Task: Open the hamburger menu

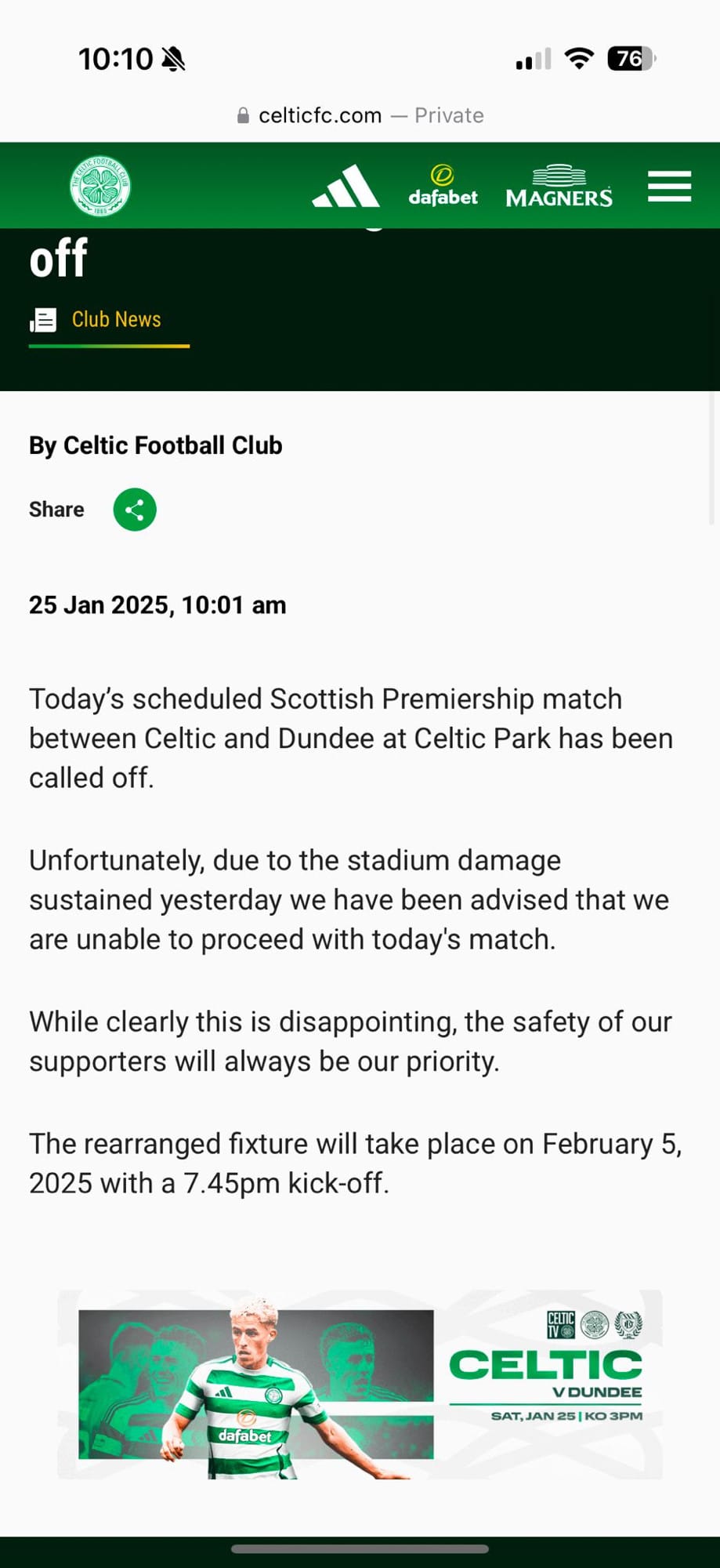Action: tap(669, 187)
